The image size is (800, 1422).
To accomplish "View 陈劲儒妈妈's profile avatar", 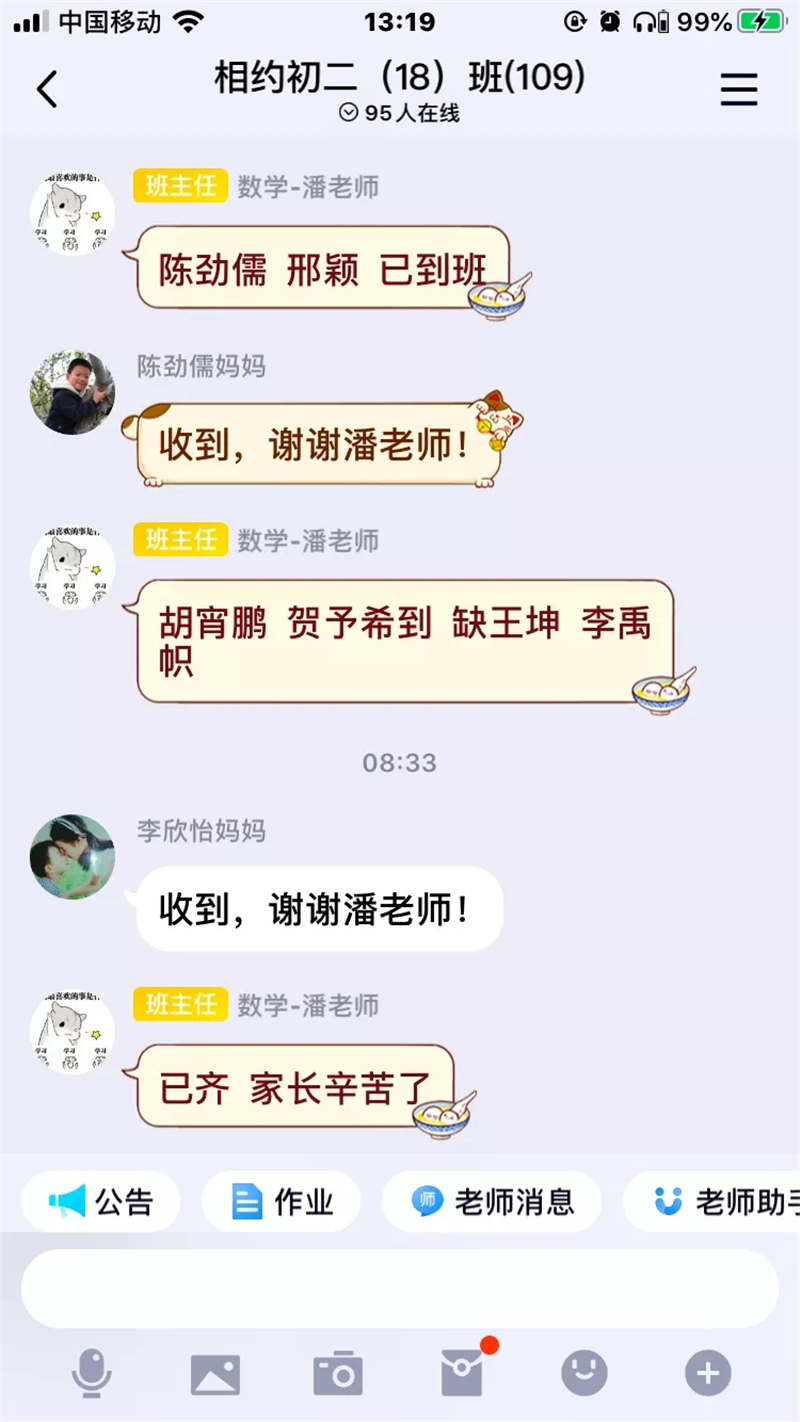I will coord(72,392).
